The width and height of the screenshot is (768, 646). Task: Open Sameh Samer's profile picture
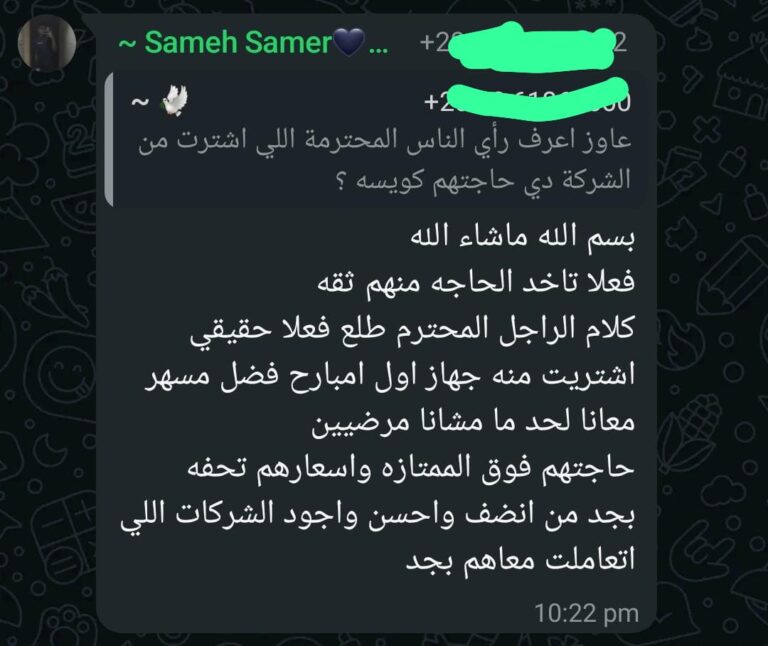46,44
